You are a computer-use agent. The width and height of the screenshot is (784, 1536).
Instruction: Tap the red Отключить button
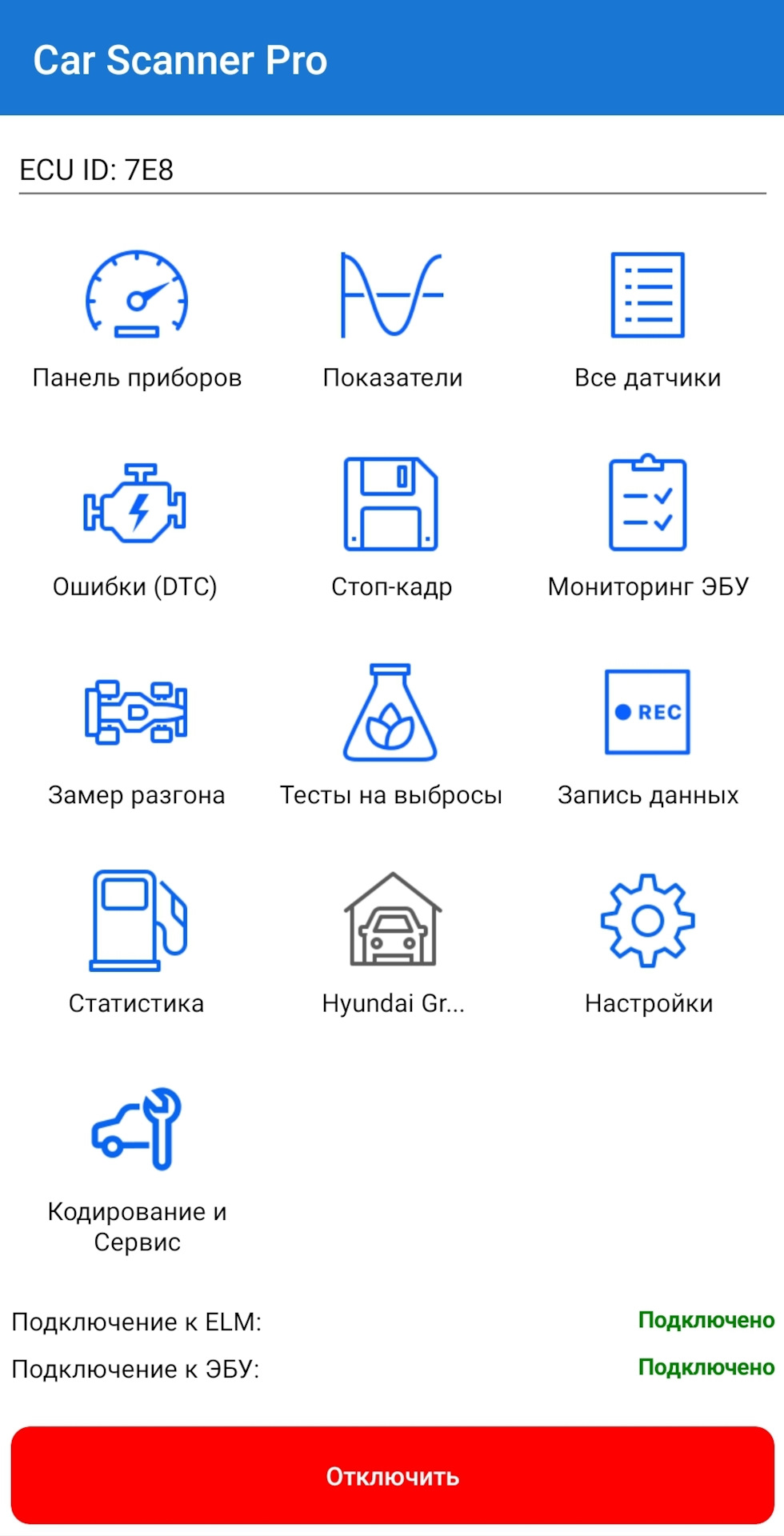point(392,1475)
